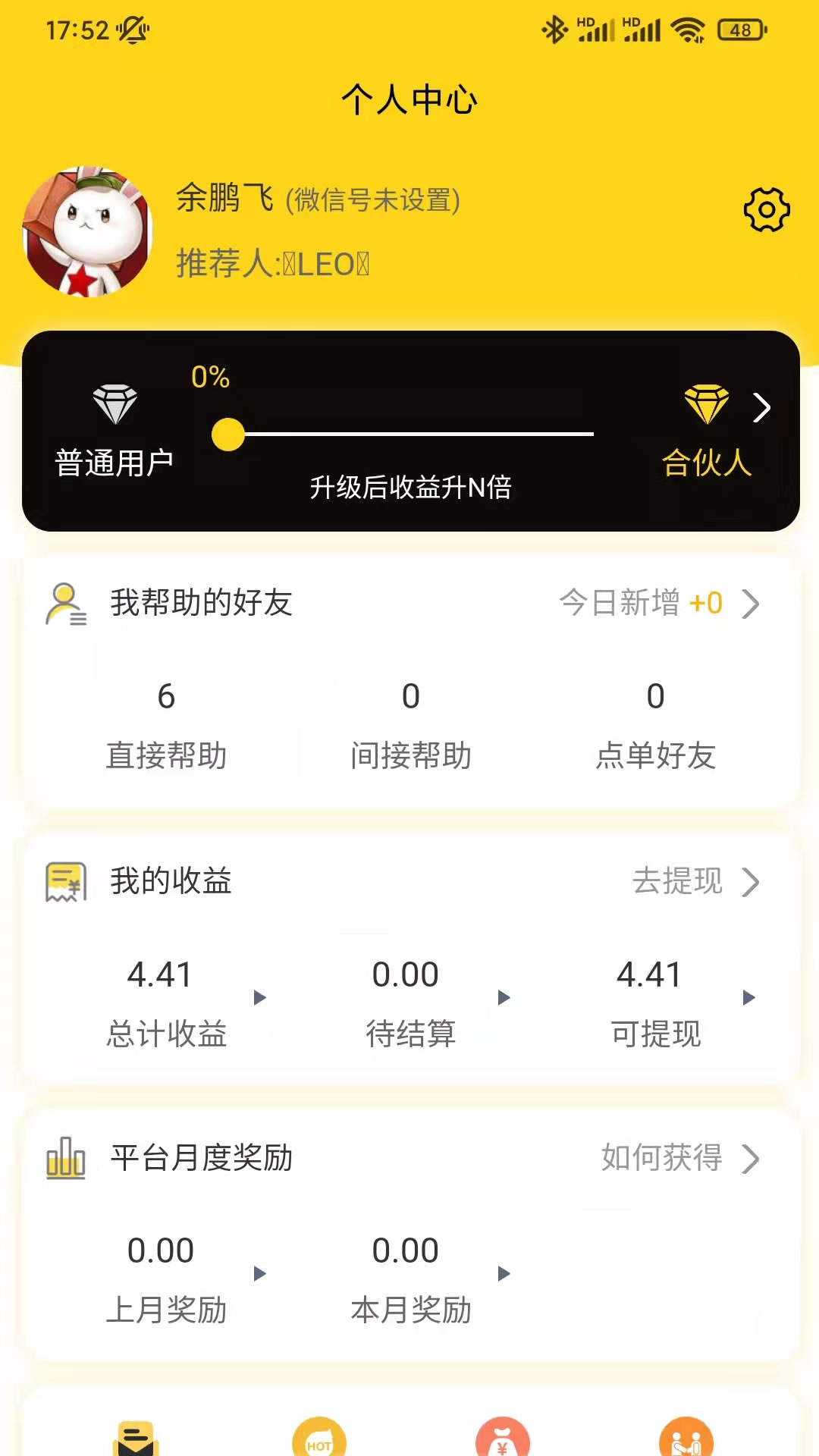Image resolution: width=819 pixels, height=1456 pixels.
Task: Expand the chevron beside 今日新增 +0
Action: [x=751, y=604]
